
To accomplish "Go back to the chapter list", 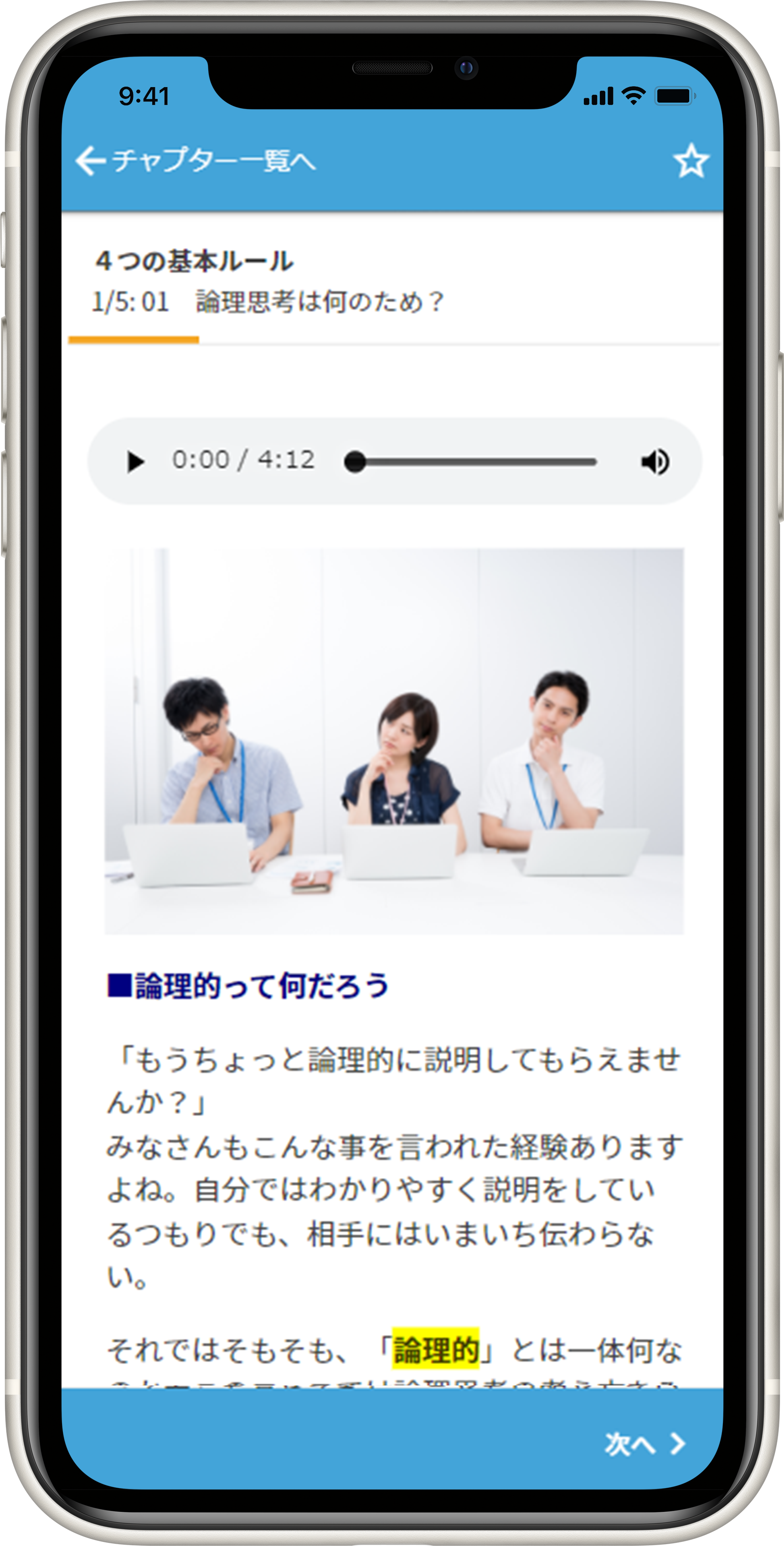I will pyautogui.click(x=195, y=161).
